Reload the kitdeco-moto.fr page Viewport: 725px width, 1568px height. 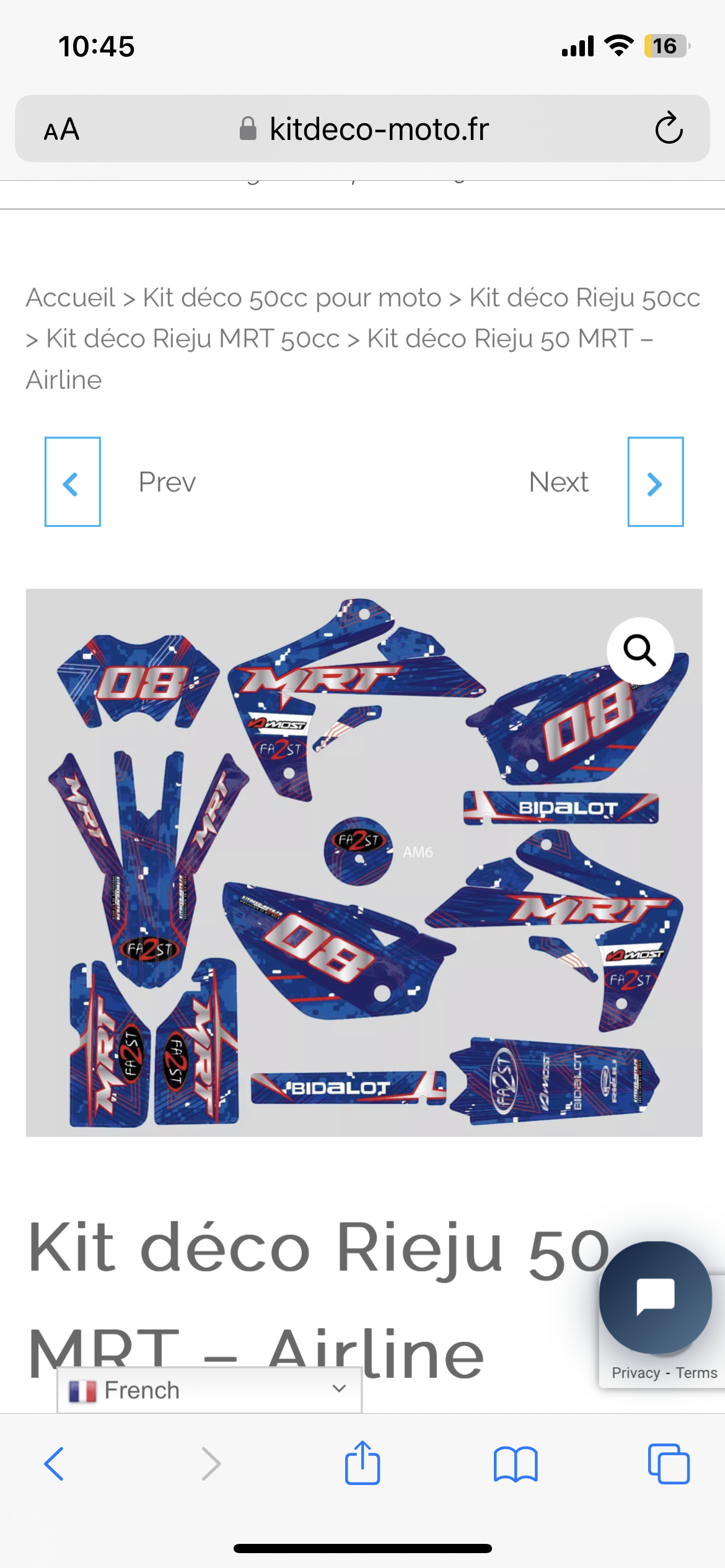[x=669, y=129]
